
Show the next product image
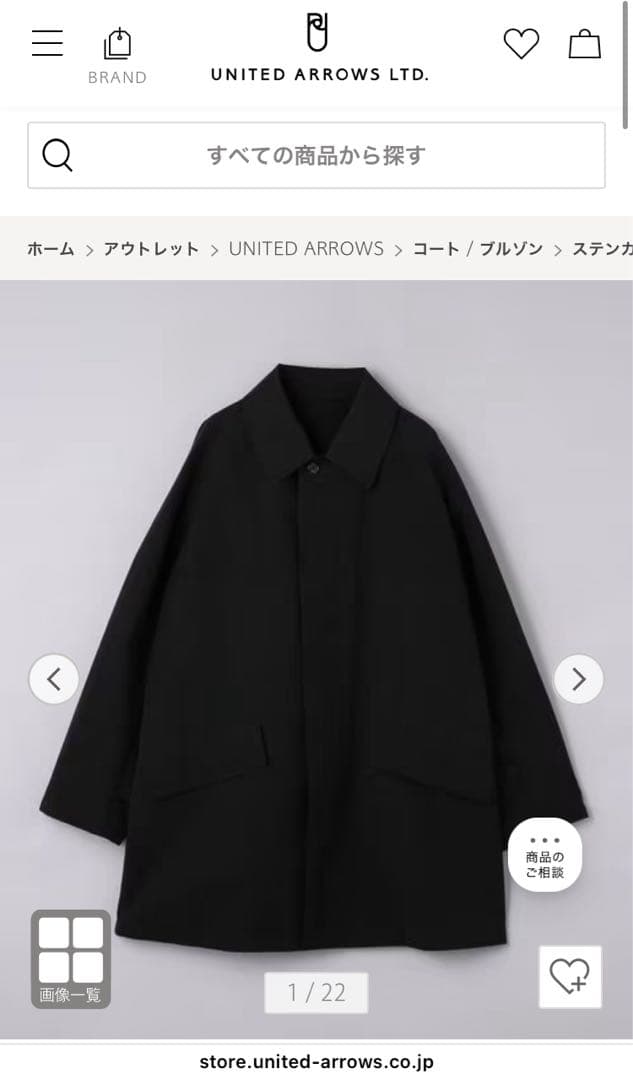point(578,679)
